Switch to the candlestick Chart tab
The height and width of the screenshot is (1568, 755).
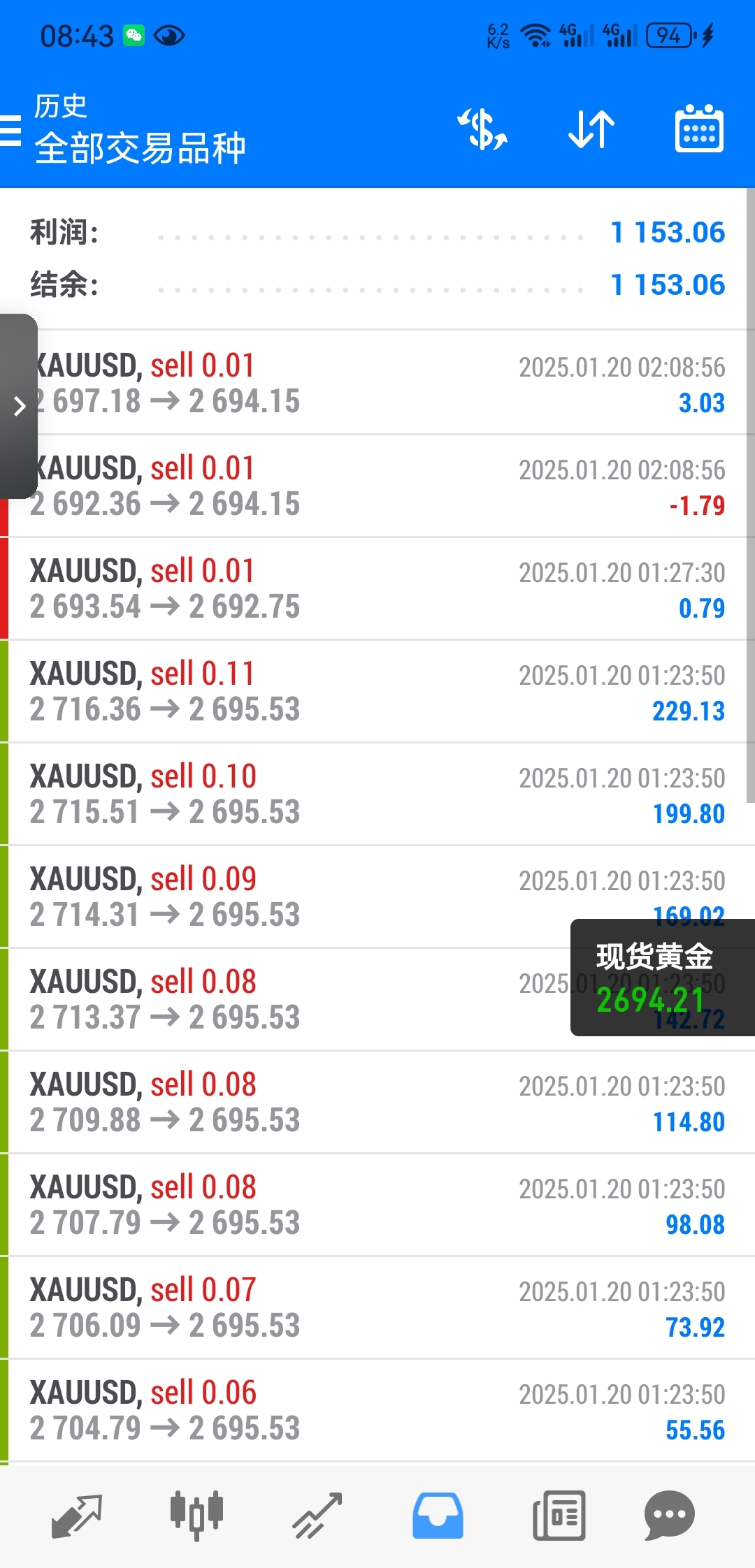[x=196, y=1516]
